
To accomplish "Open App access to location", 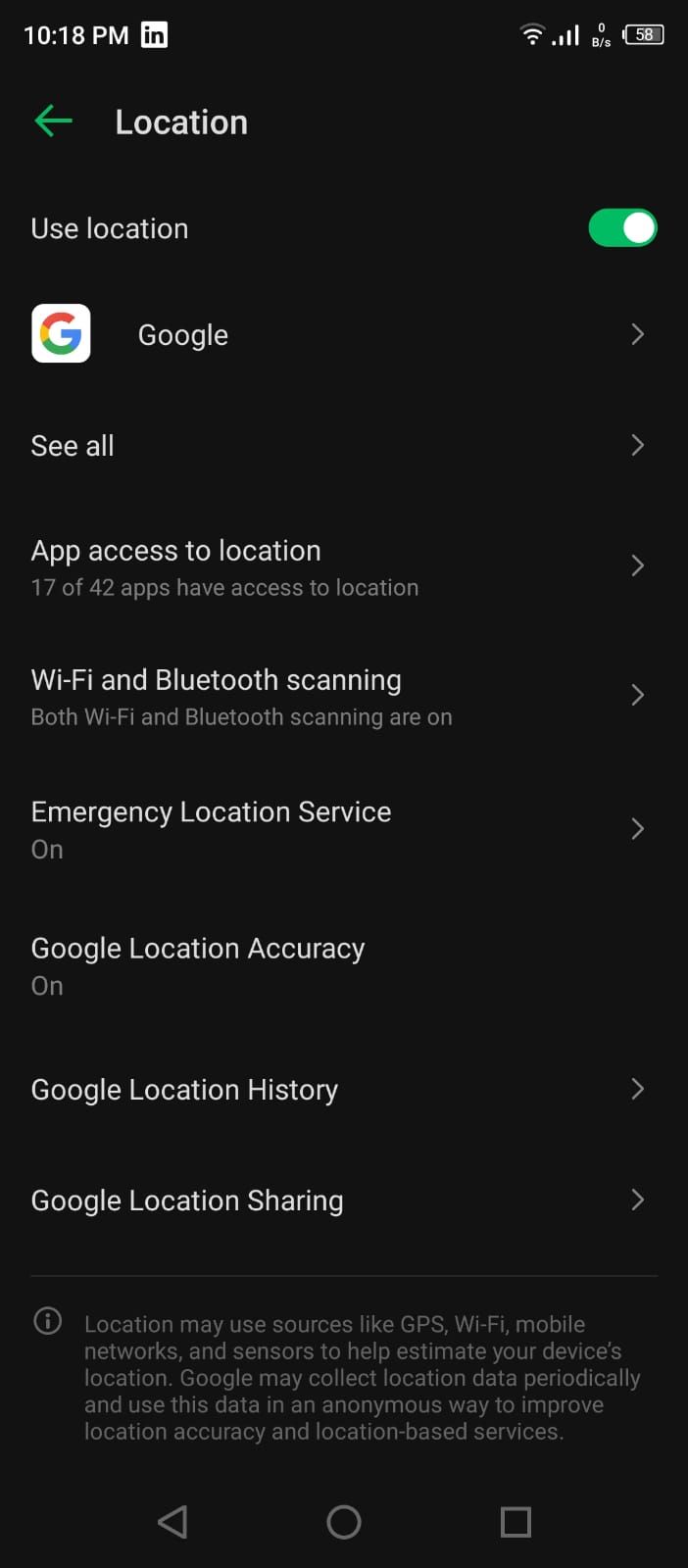I will tap(343, 567).
